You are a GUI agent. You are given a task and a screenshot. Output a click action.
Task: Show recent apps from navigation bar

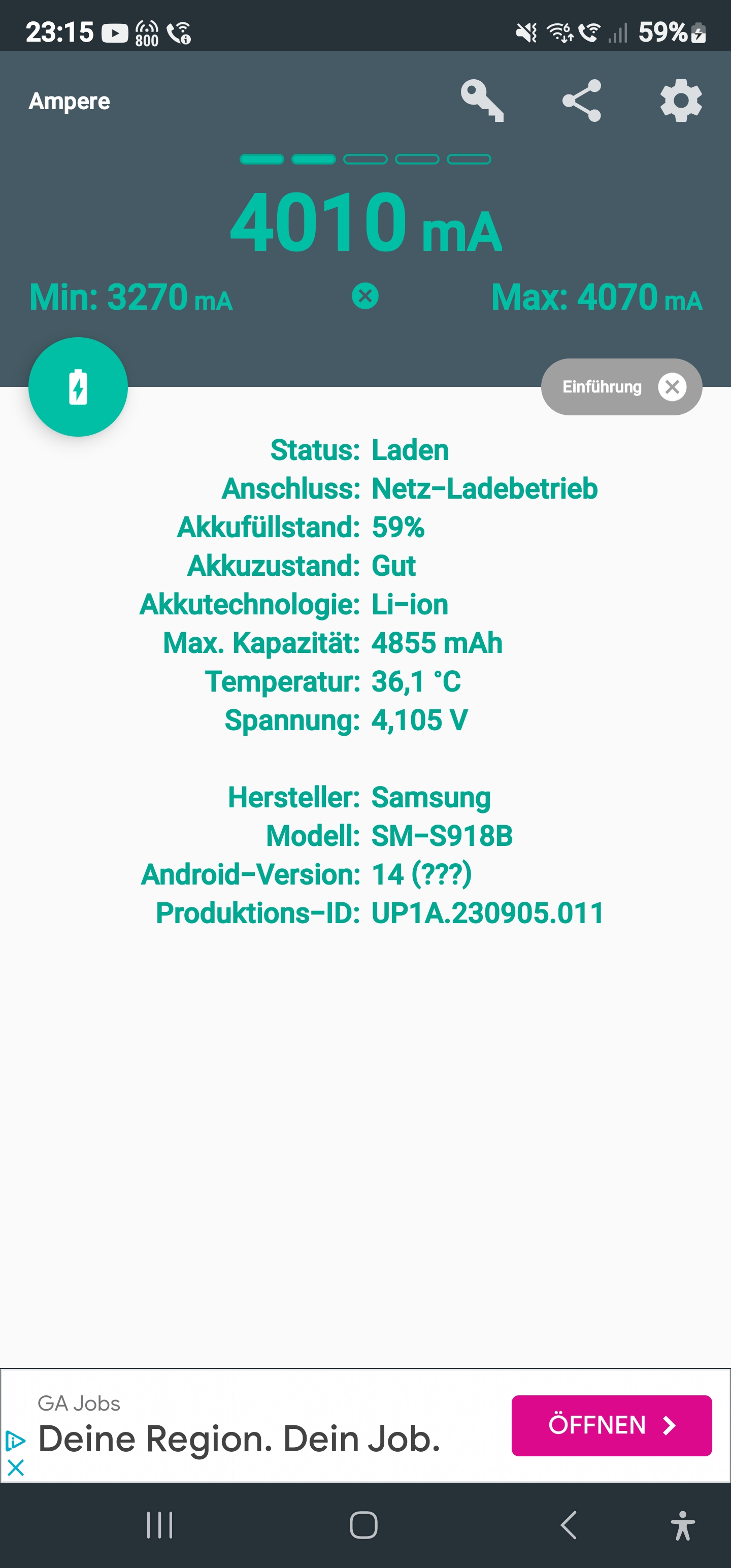point(160,1525)
